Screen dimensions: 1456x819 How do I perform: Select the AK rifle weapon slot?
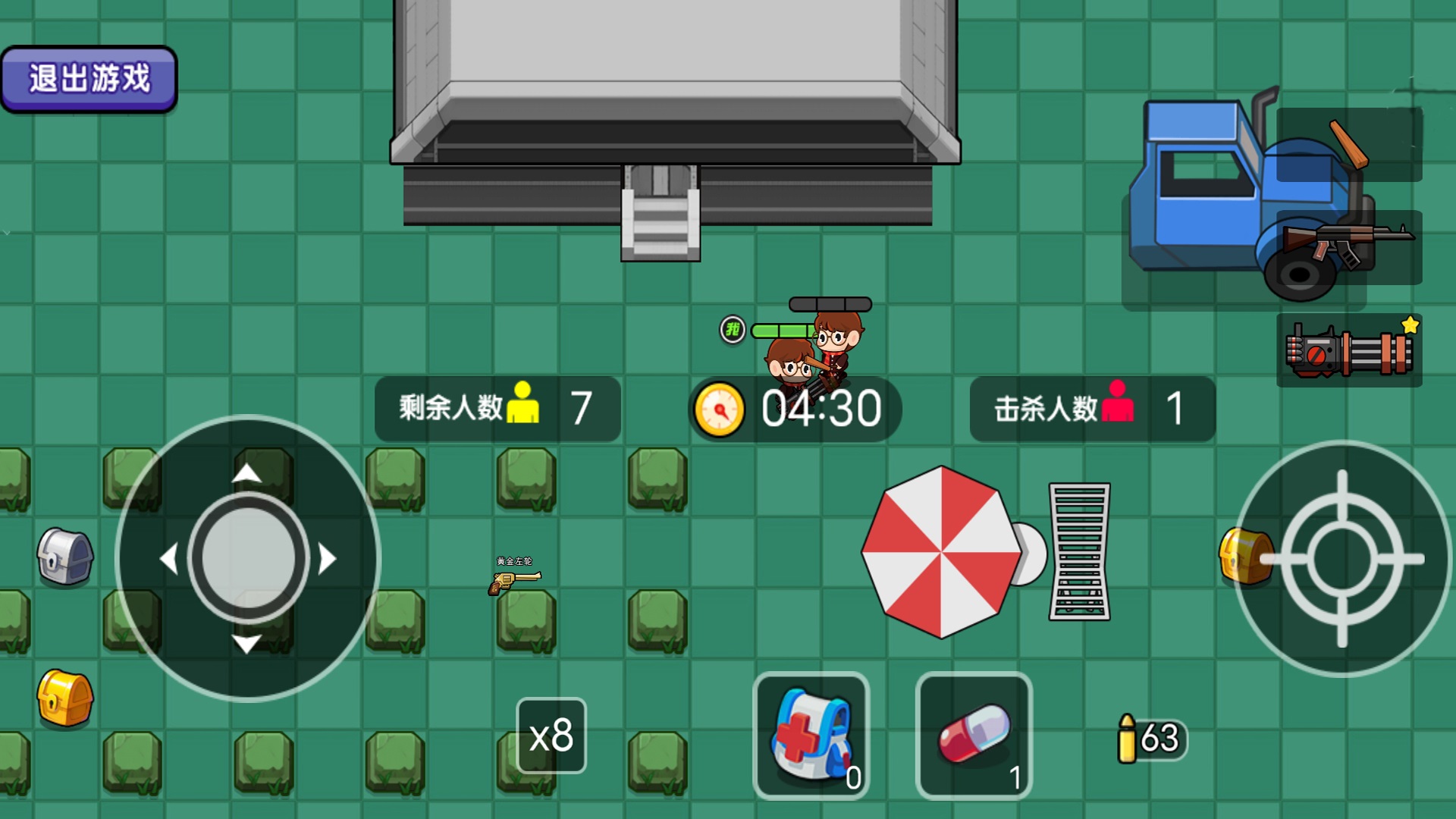(1349, 246)
